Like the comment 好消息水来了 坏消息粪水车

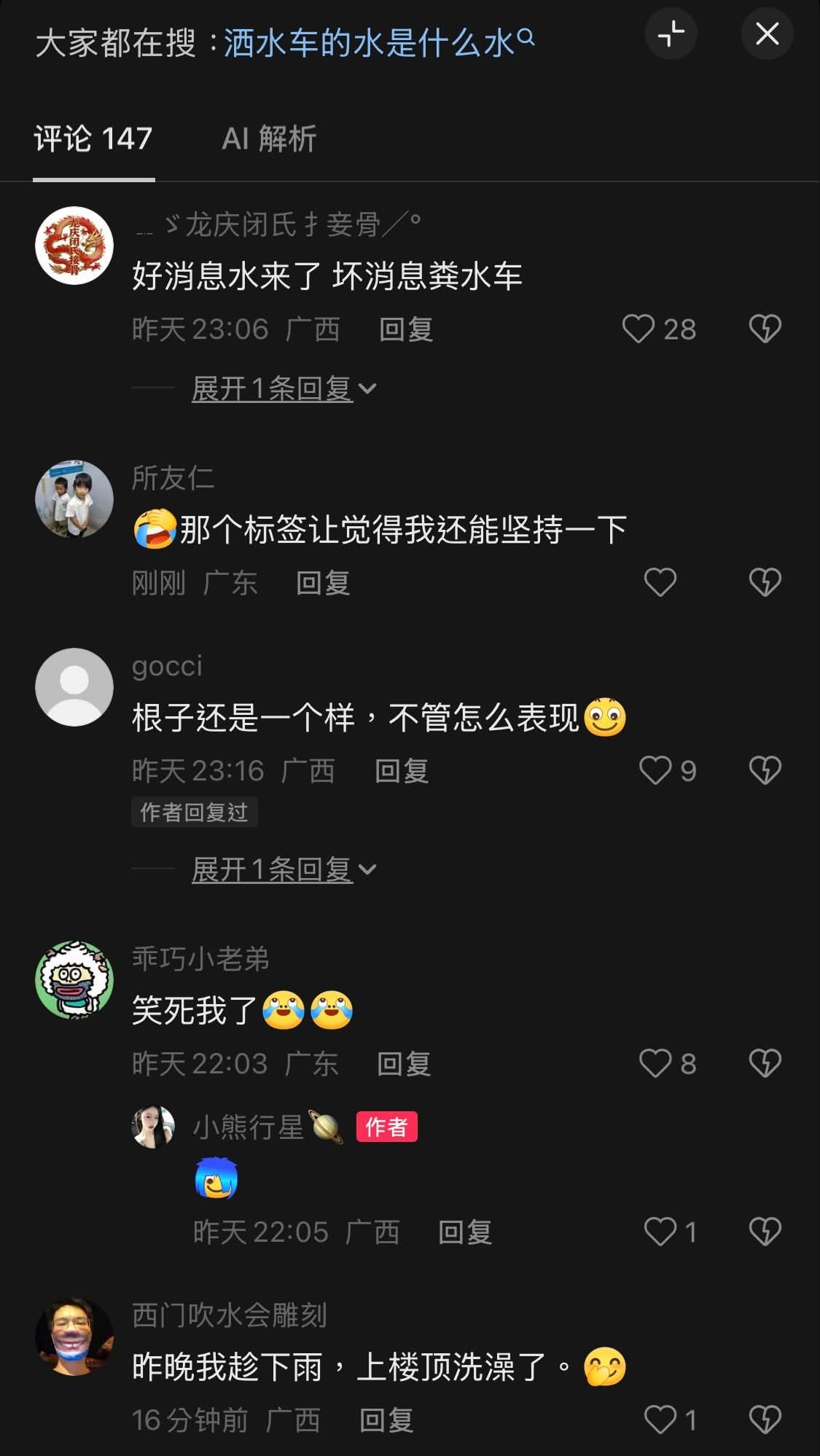[x=638, y=329]
